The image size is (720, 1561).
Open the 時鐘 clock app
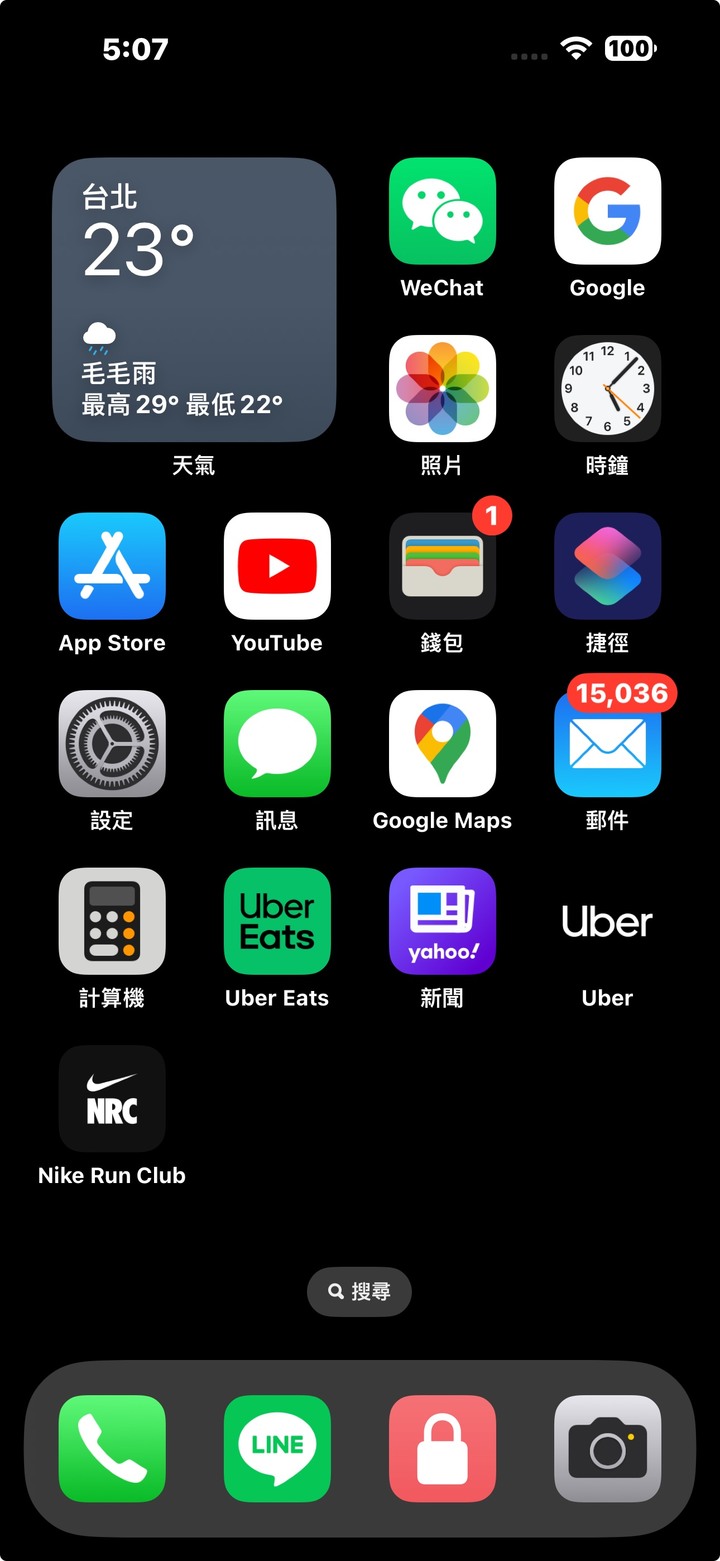pyautogui.click(x=607, y=388)
